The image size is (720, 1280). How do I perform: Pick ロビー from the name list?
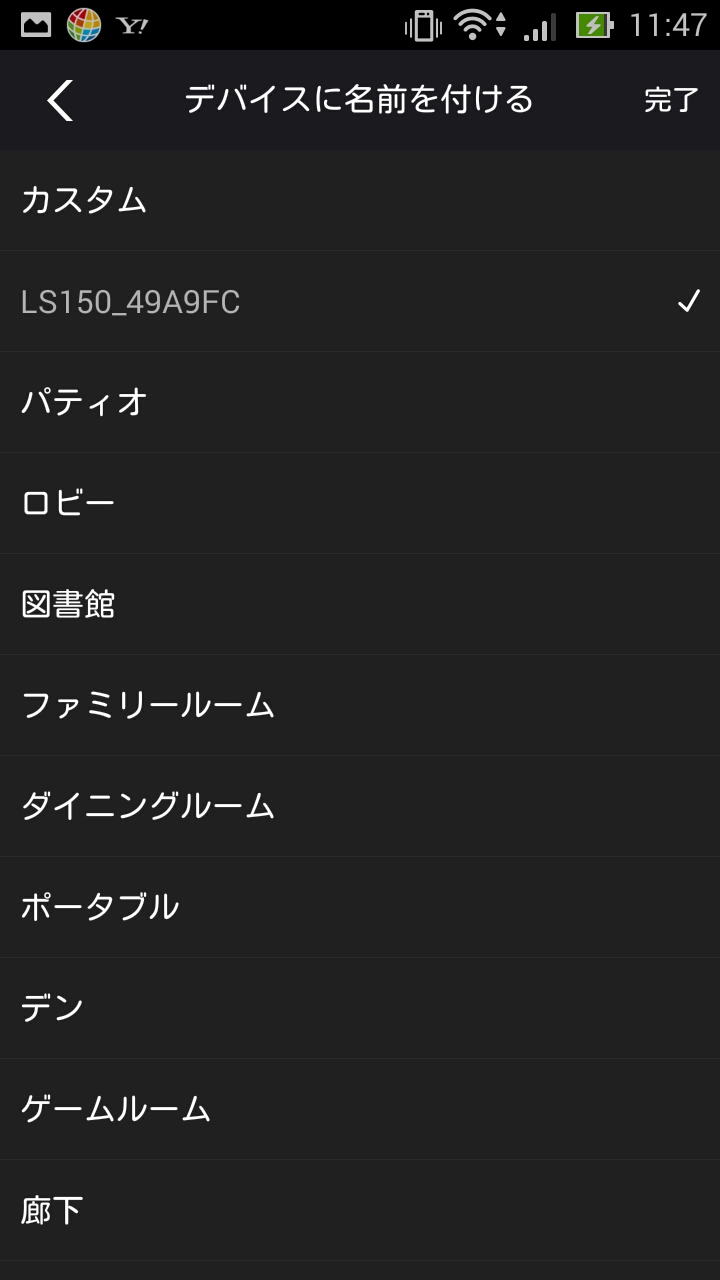pyautogui.click(x=68, y=503)
